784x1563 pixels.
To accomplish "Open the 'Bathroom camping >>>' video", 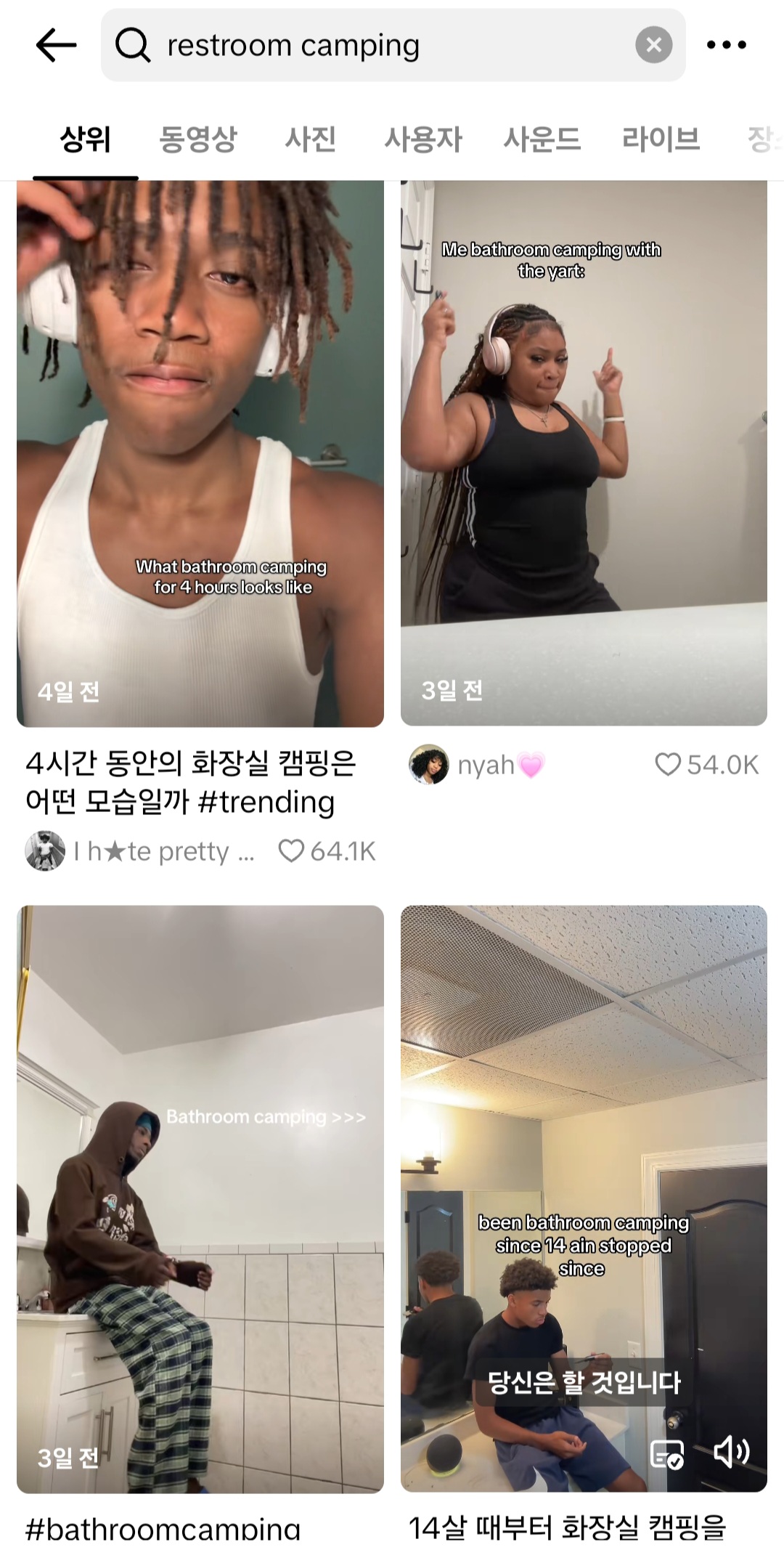I will click(200, 1198).
